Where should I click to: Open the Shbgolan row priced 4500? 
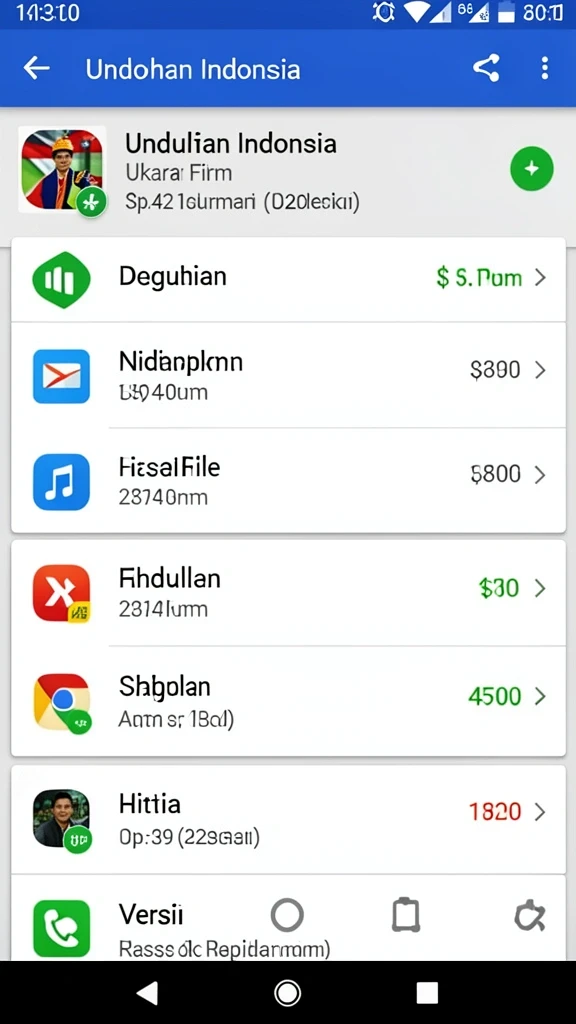(288, 701)
